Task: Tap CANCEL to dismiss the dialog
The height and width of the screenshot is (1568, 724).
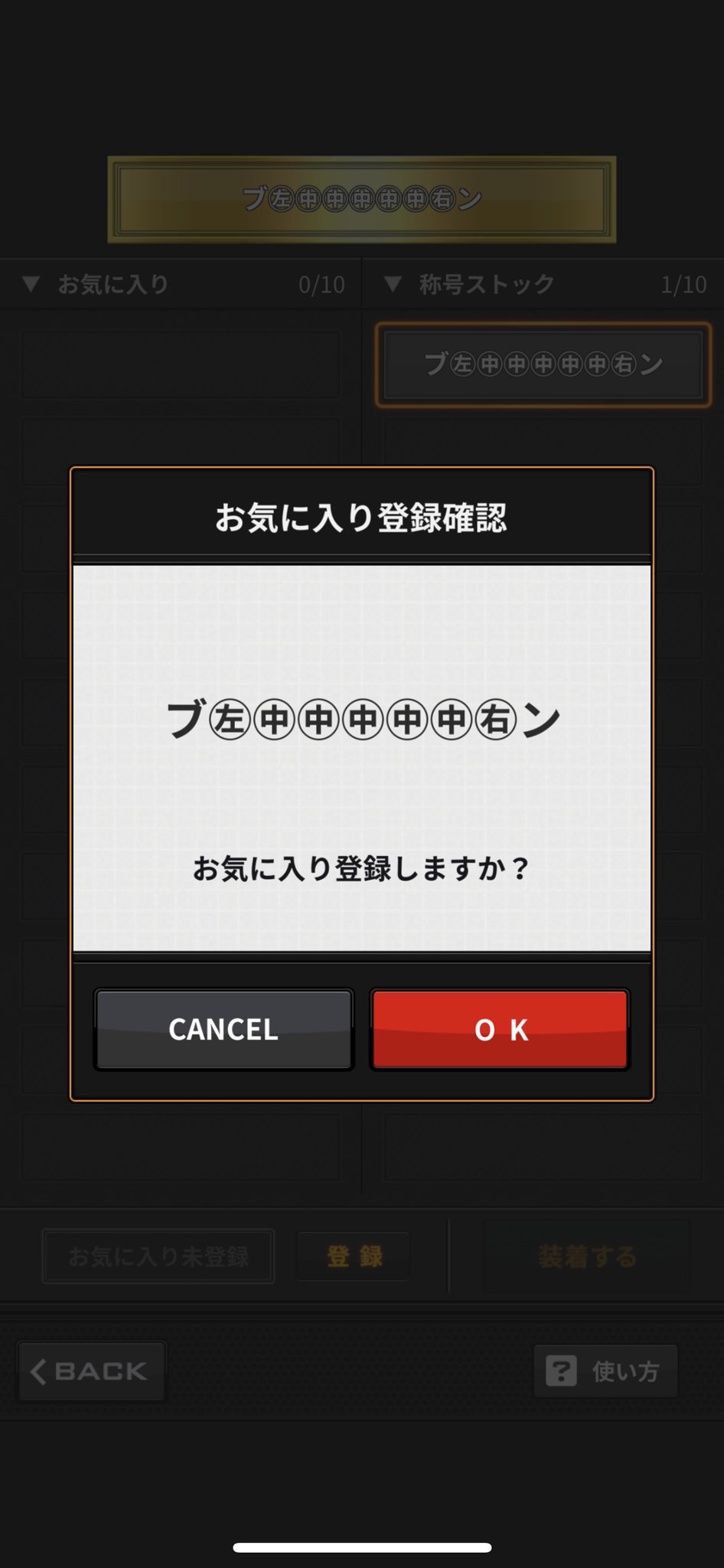Action: [x=223, y=1029]
